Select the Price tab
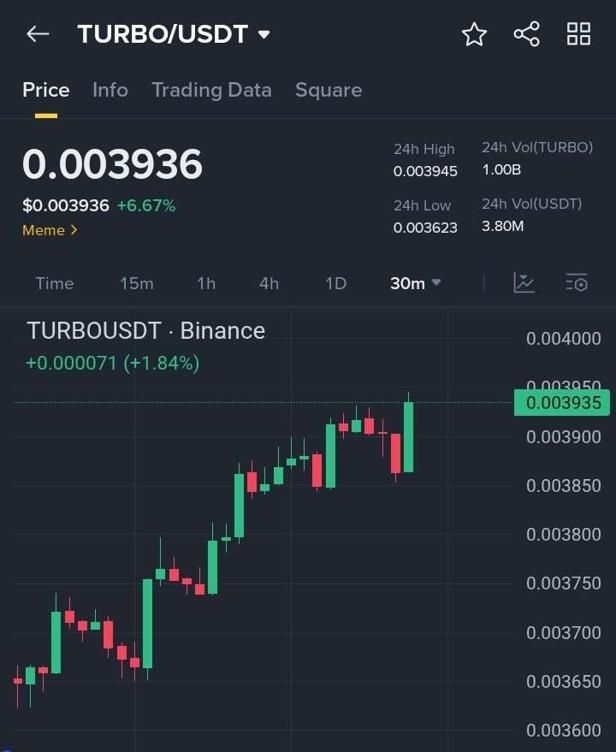This screenshot has height=752, width=616. [x=46, y=90]
